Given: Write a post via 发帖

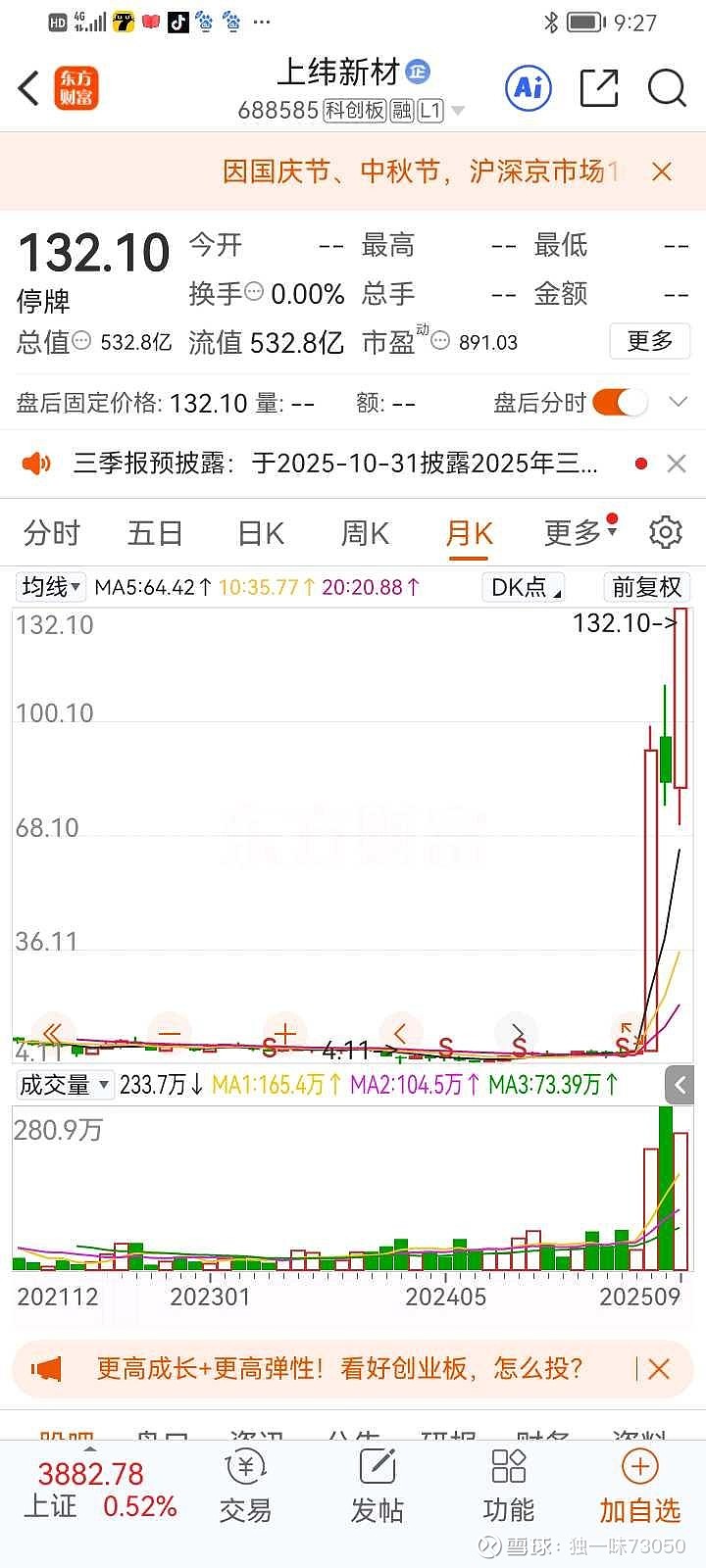Looking at the screenshot, I should (377, 1488).
